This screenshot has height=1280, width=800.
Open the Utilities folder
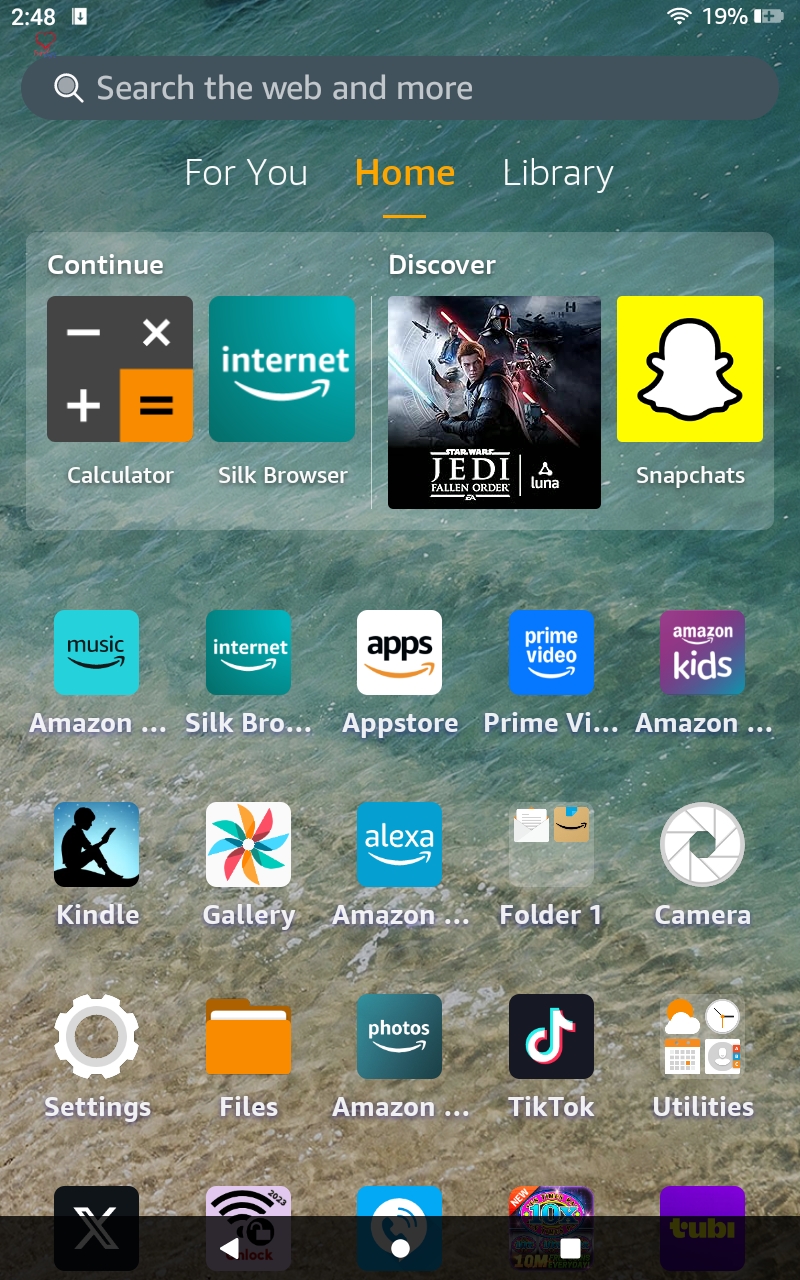pos(702,1037)
